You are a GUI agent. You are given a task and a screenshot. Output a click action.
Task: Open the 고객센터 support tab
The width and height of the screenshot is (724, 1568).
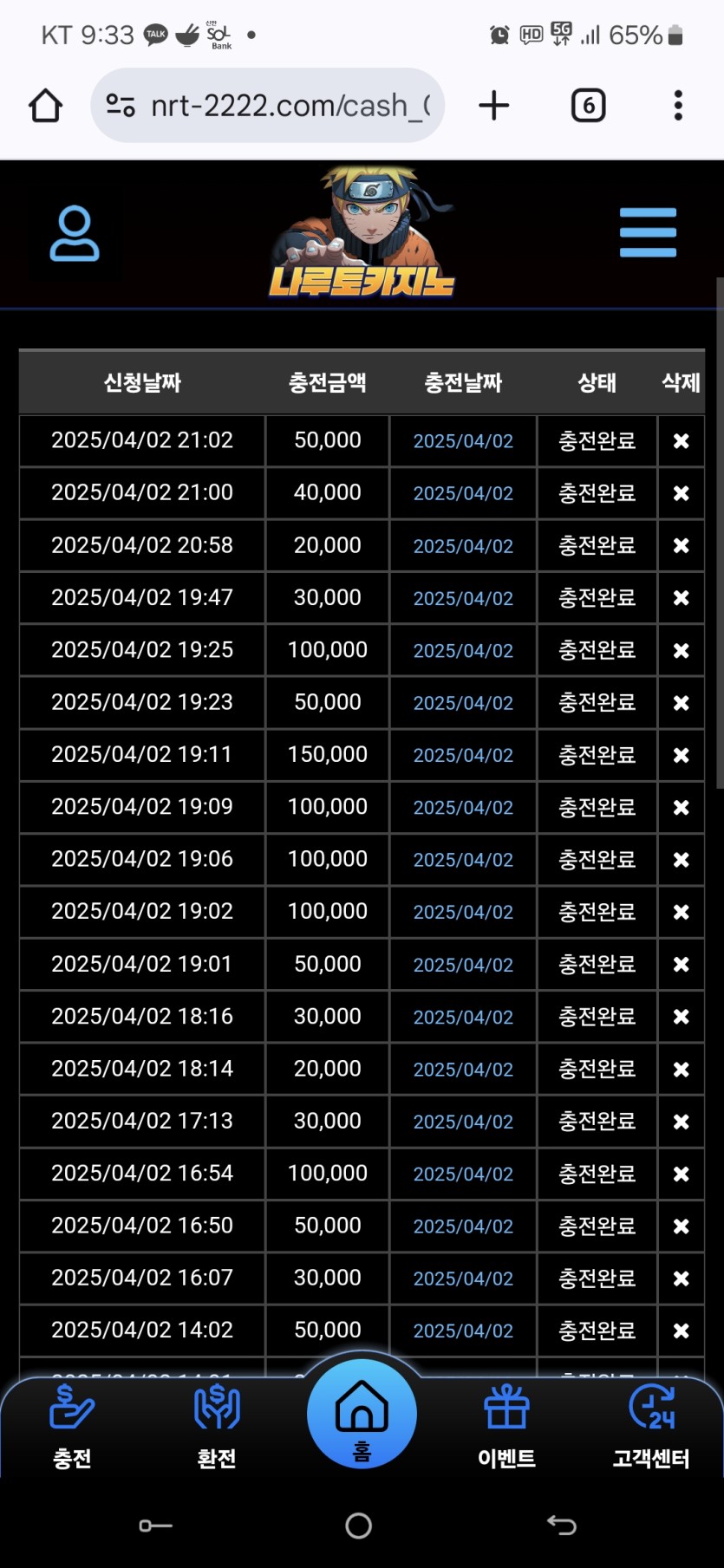coord(651,1427)
